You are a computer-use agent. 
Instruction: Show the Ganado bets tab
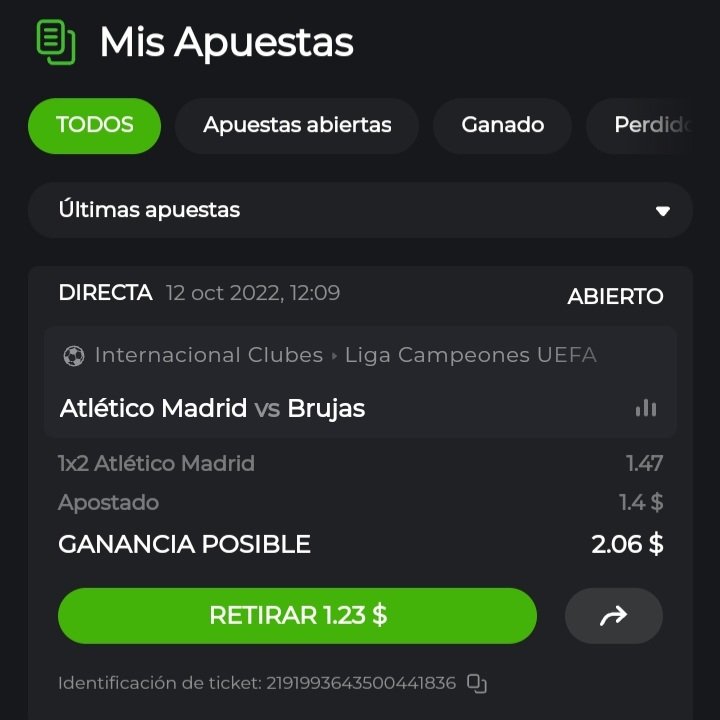click(502, 126)
